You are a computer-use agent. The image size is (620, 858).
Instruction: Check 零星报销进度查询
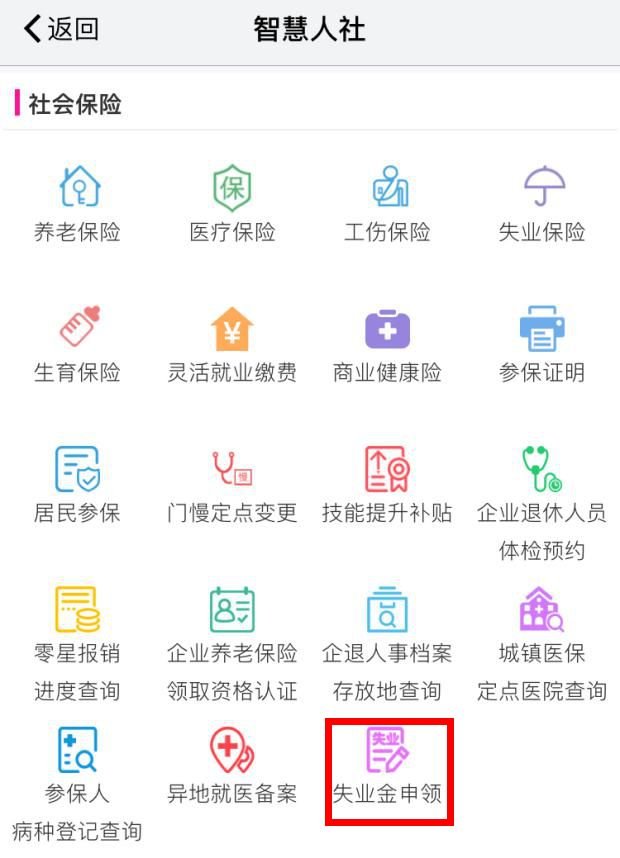coord(78,640)
